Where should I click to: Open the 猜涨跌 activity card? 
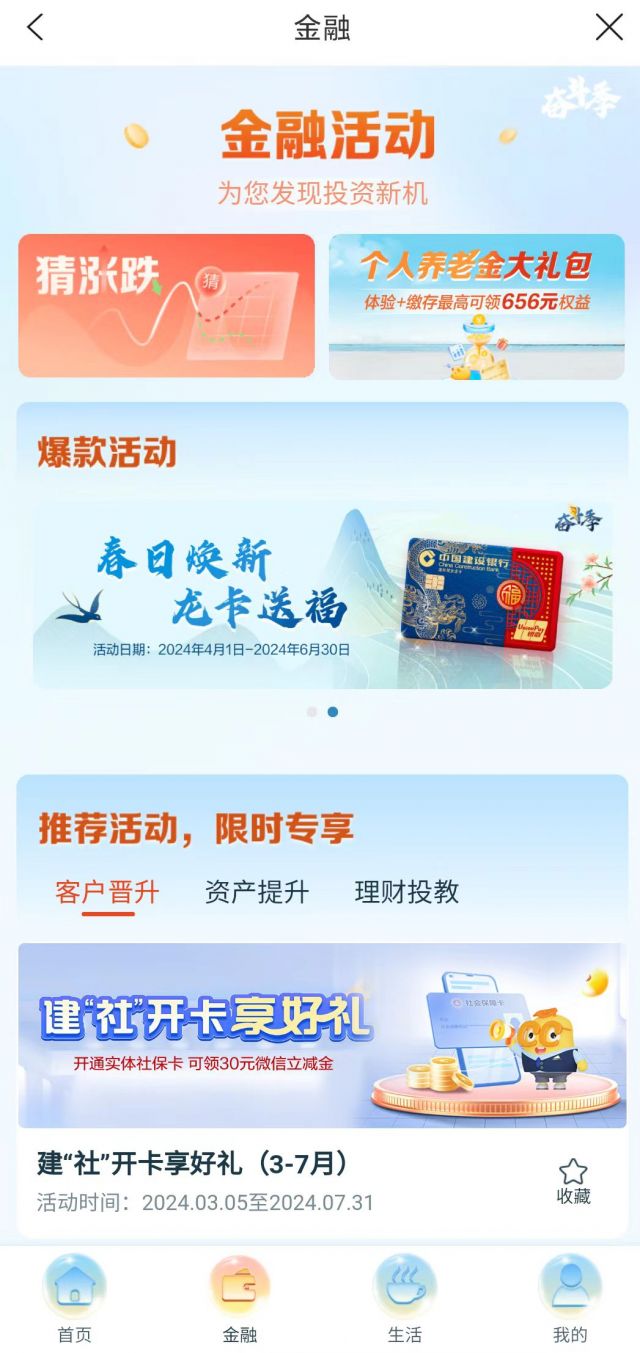click(166, 305)
